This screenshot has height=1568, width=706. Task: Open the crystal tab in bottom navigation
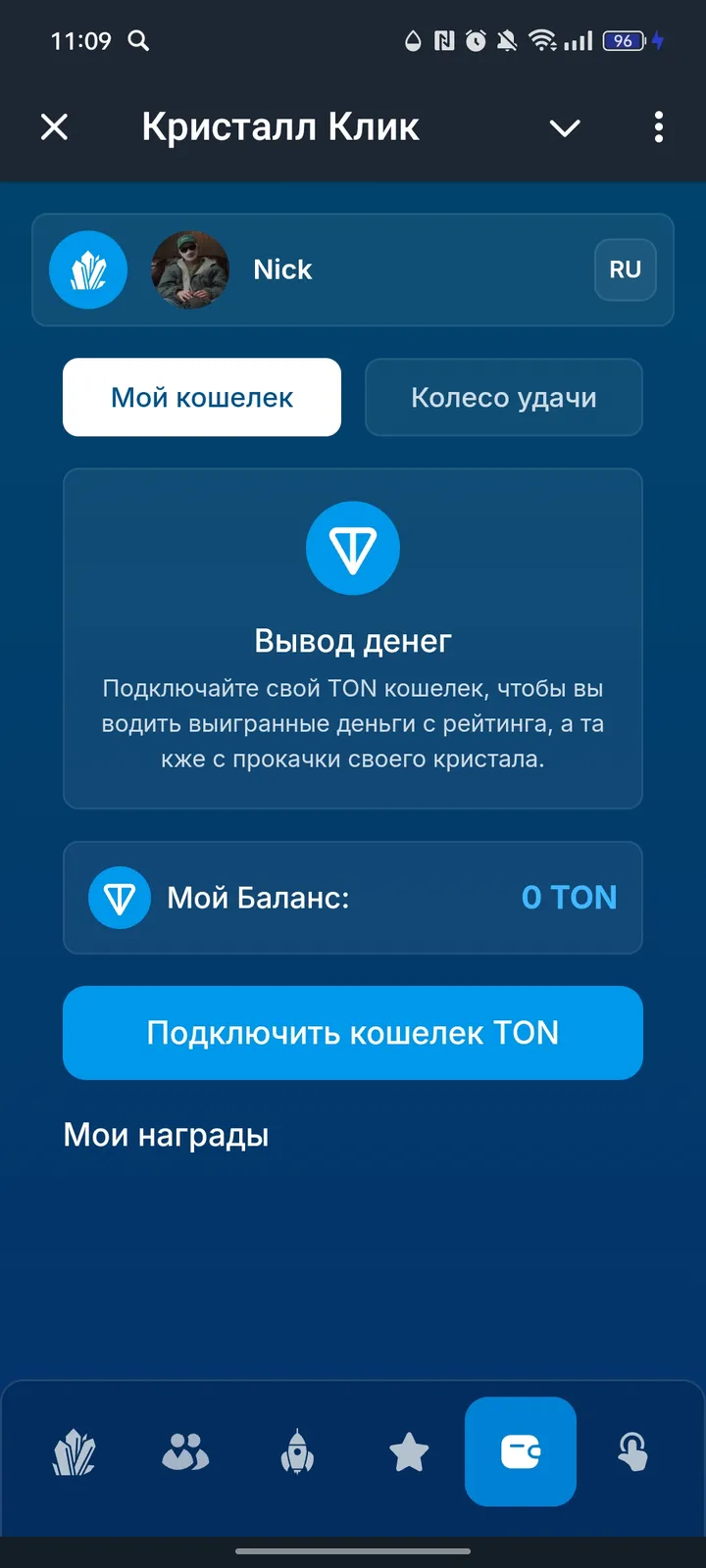tap(74, 1452)
